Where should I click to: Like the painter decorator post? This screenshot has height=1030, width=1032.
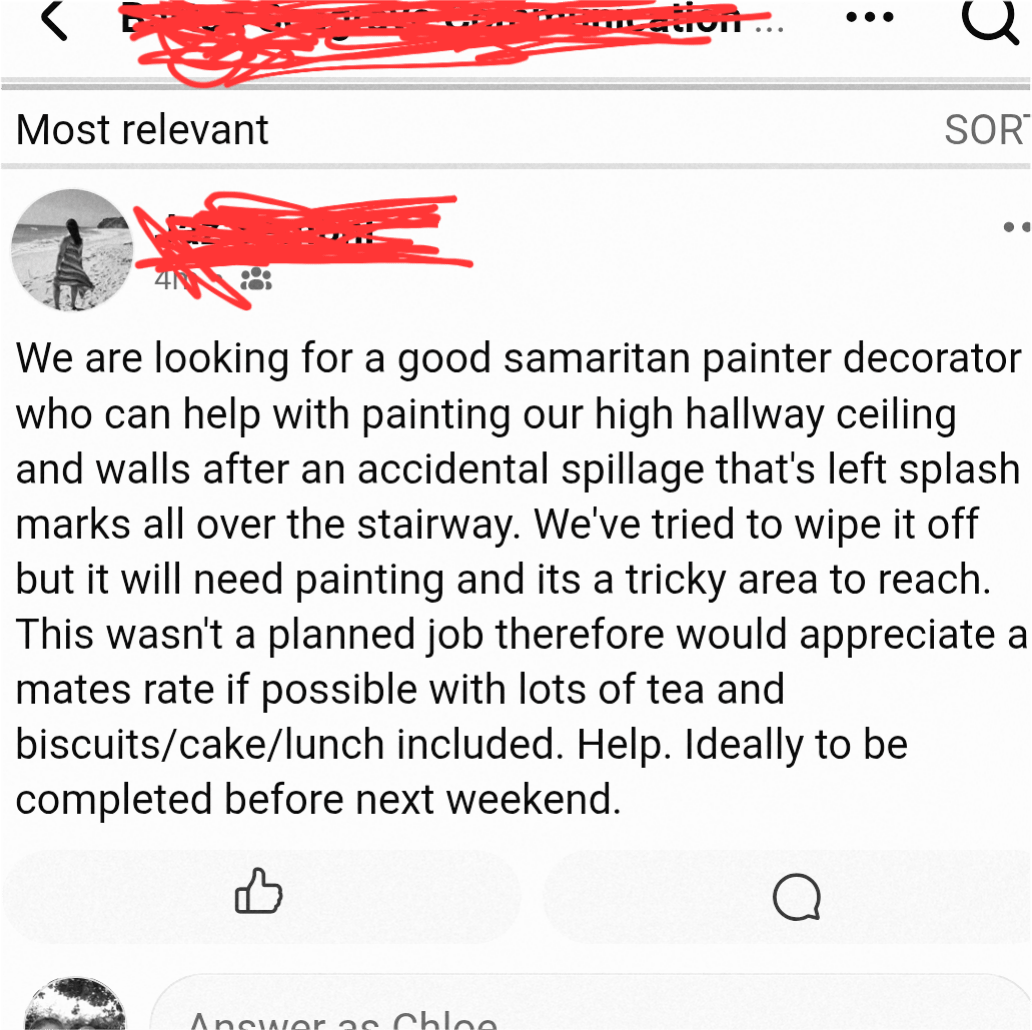260,896
